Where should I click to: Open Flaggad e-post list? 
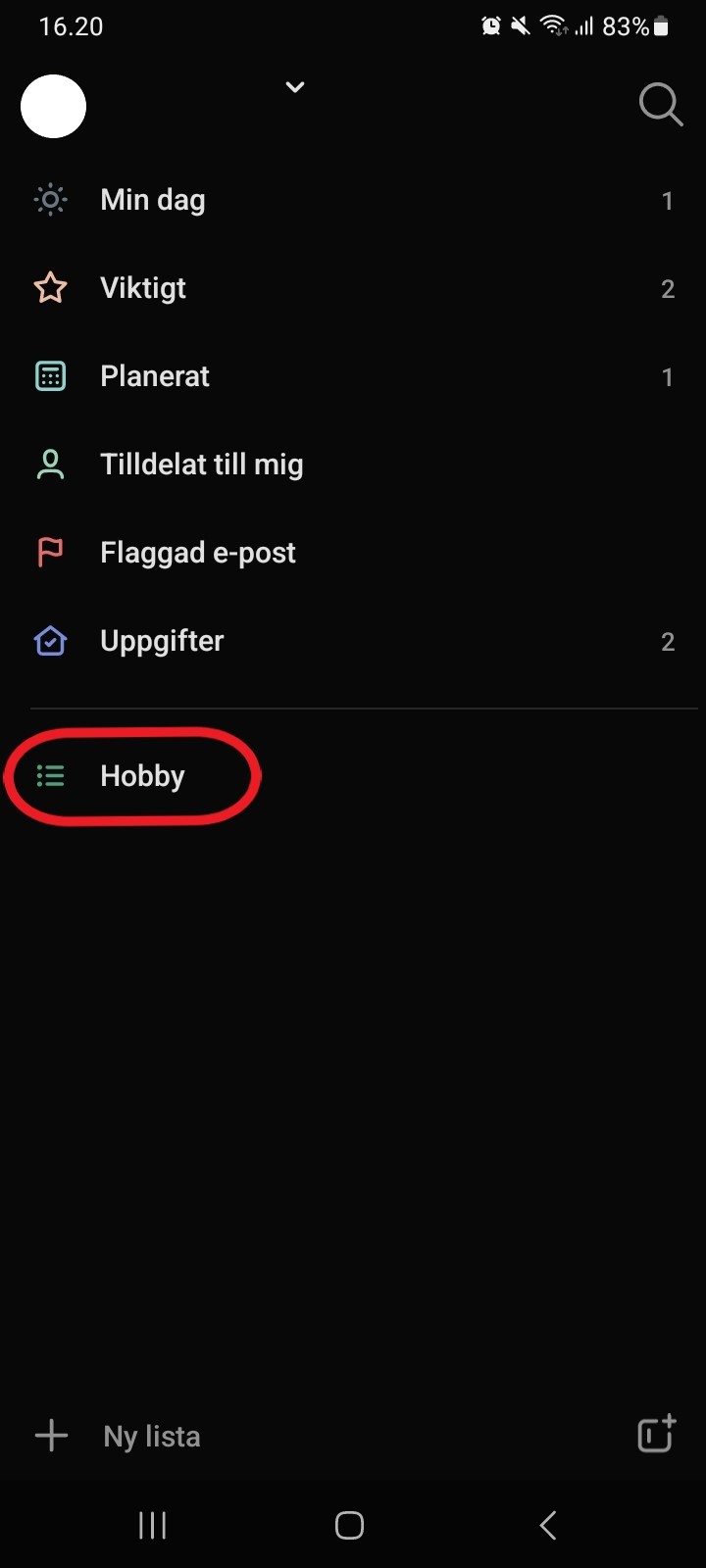click(353, 553)
